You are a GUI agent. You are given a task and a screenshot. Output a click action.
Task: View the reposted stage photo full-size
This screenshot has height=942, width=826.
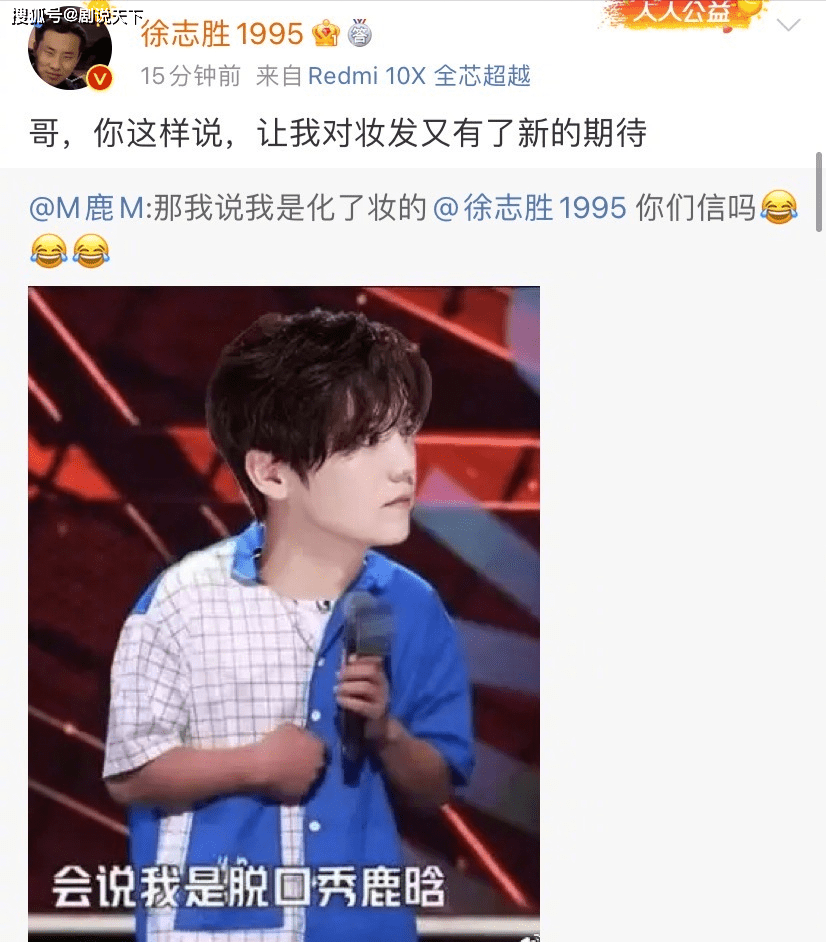tap(284, 612)
